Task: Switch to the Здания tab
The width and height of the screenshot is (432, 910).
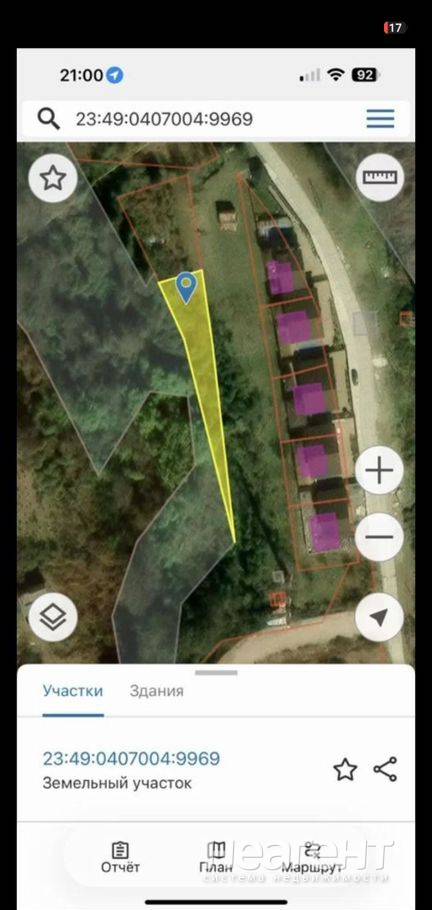Action: (157, 691)
